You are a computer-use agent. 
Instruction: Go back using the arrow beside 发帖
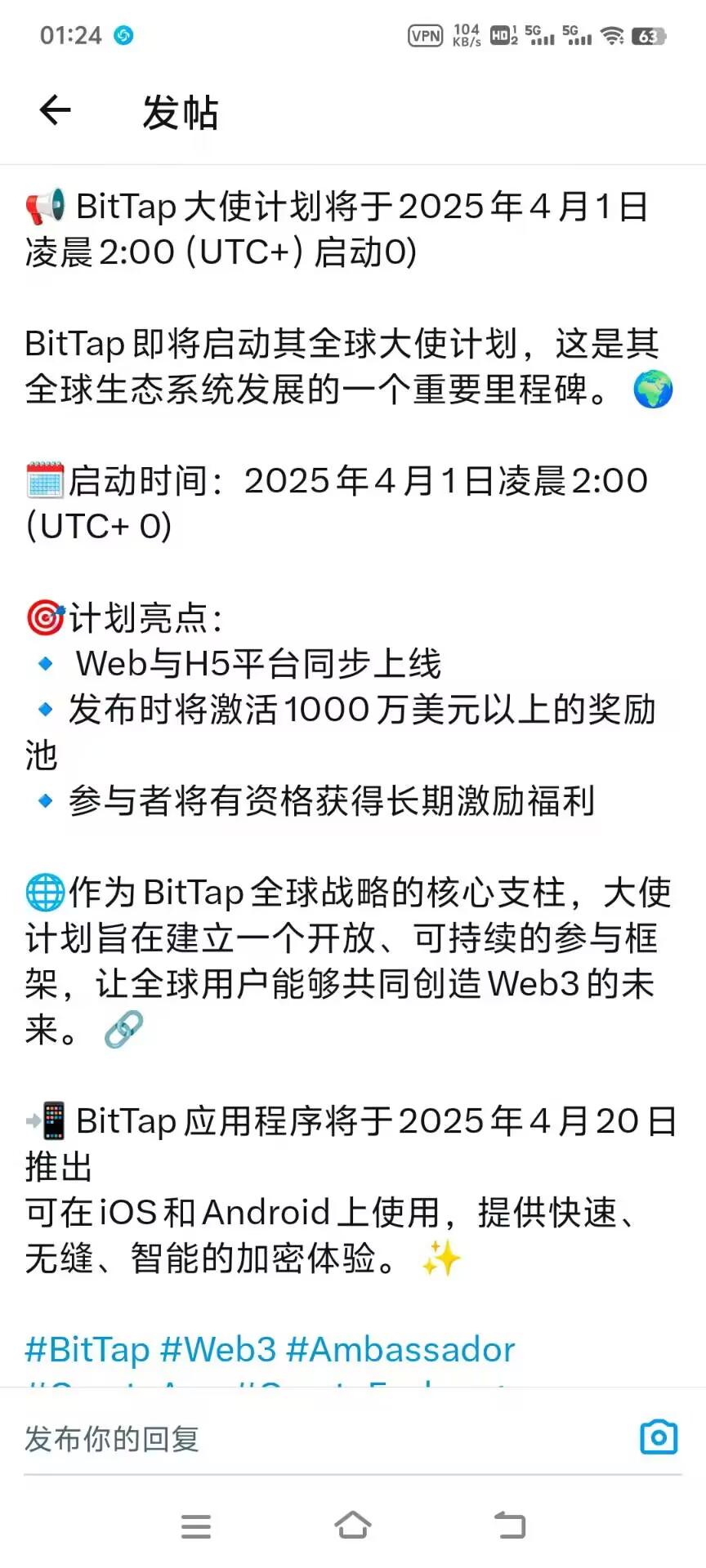pos(56,110)
